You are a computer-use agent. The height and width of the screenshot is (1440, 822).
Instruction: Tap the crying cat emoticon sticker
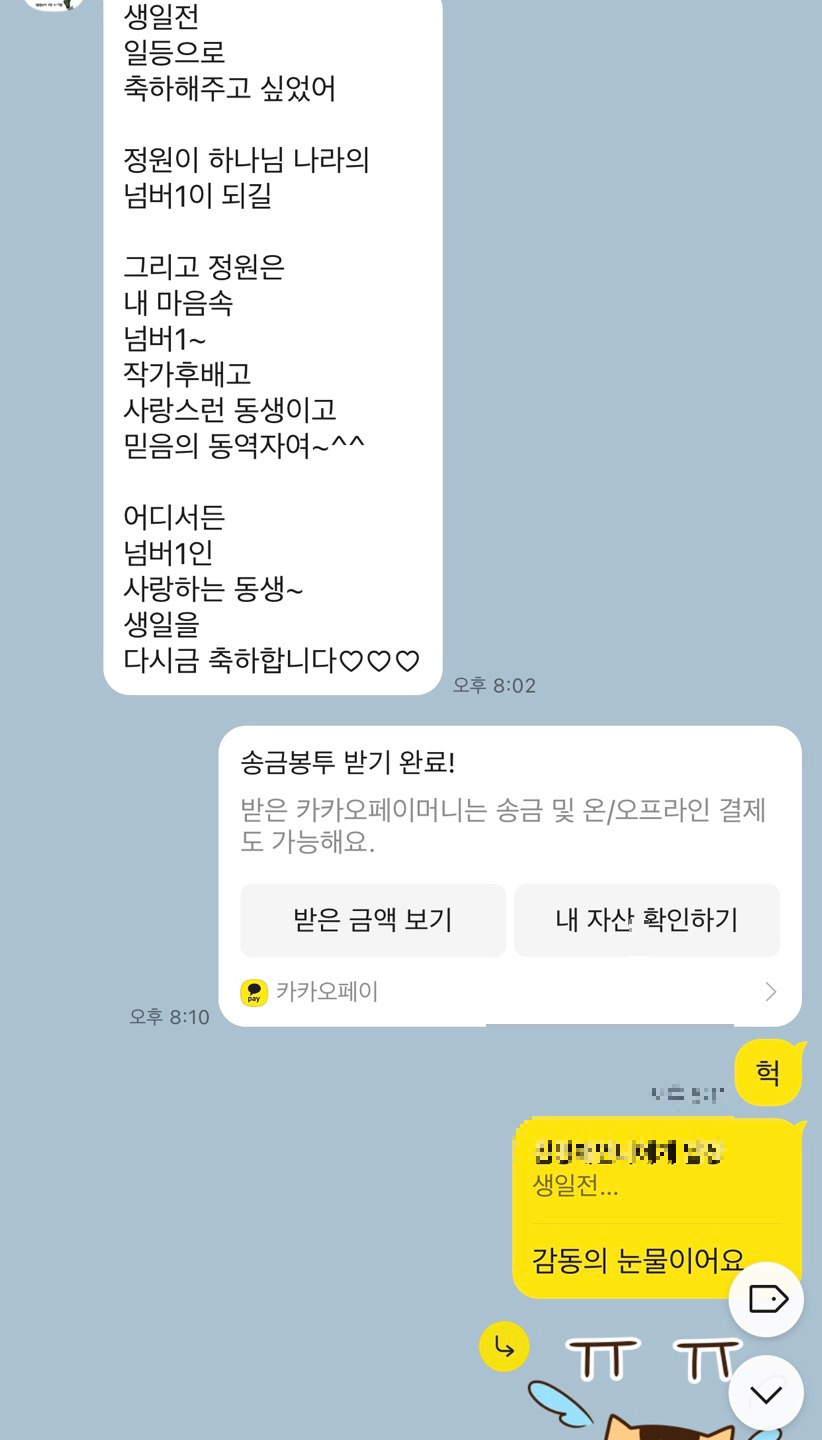[x=640, y=1390]
